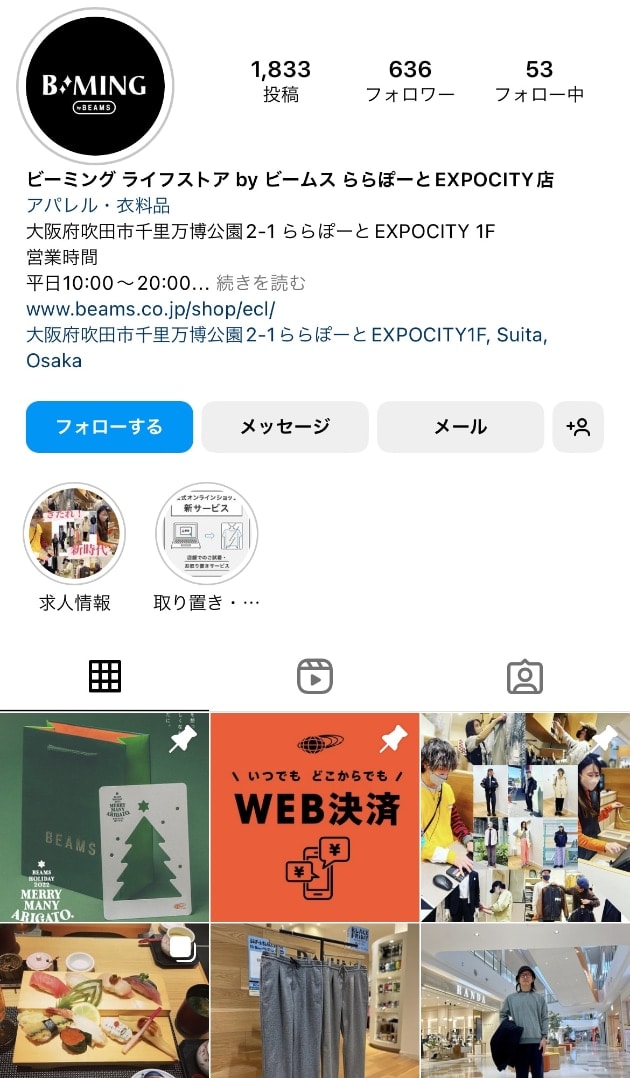Open メッセージ to message this shop
Image resolution: width=630 pixels, height=1078 pixels.
(285, 427)
